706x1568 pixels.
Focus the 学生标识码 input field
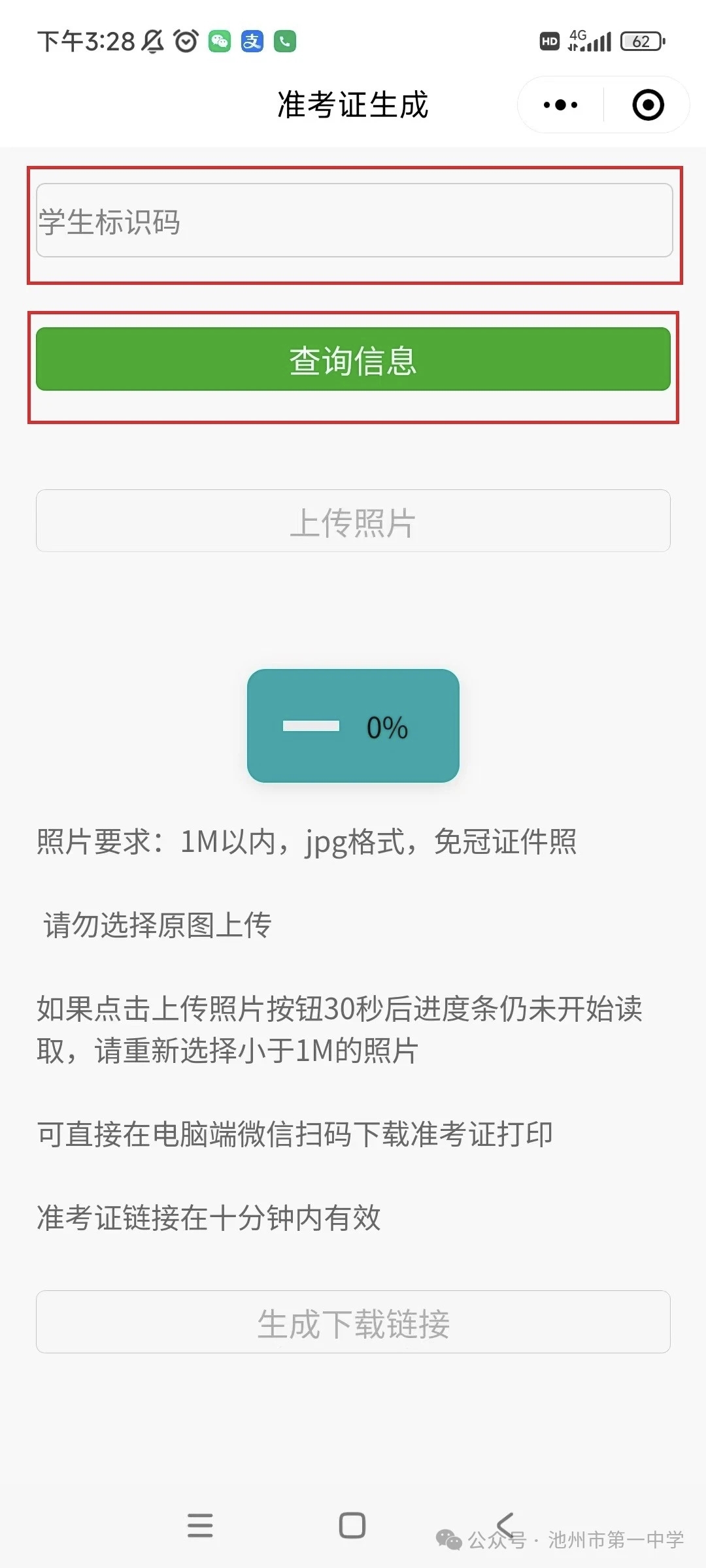(x=354, y=221)
